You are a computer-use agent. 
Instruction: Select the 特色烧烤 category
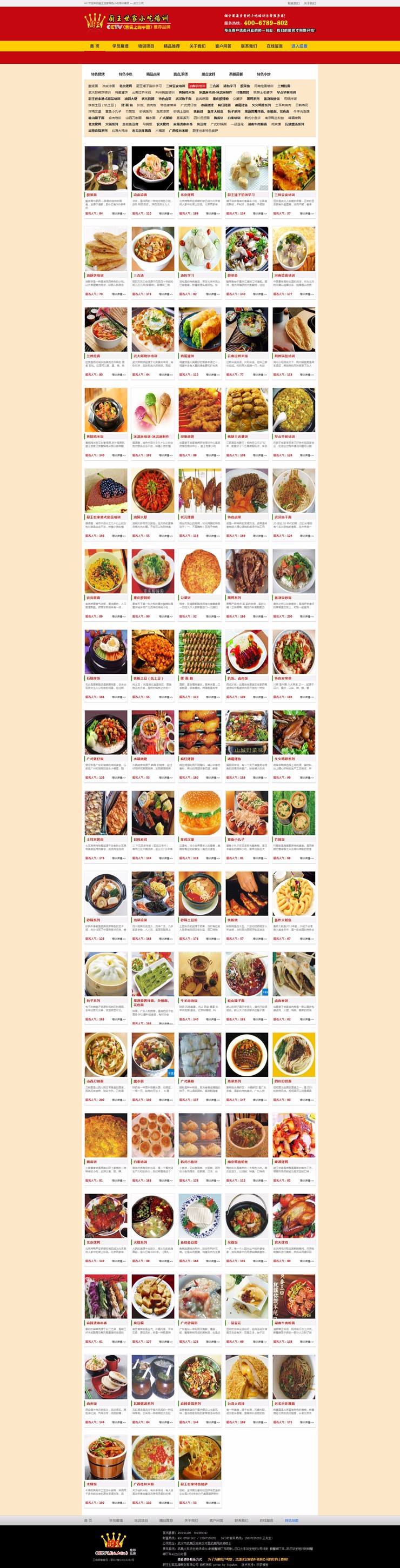[97, 74]
